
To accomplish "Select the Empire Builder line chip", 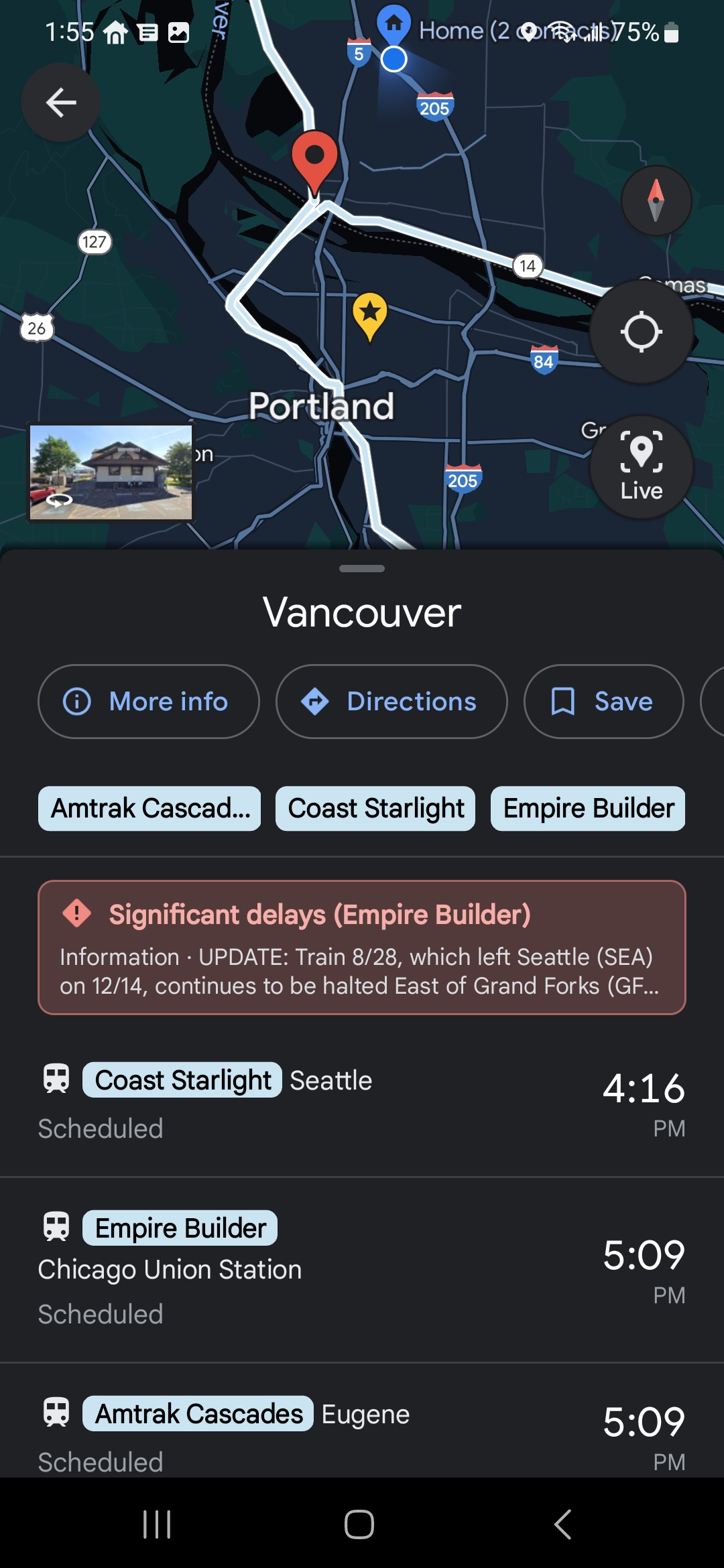I will pyautogui.click(x=588, y=809).
